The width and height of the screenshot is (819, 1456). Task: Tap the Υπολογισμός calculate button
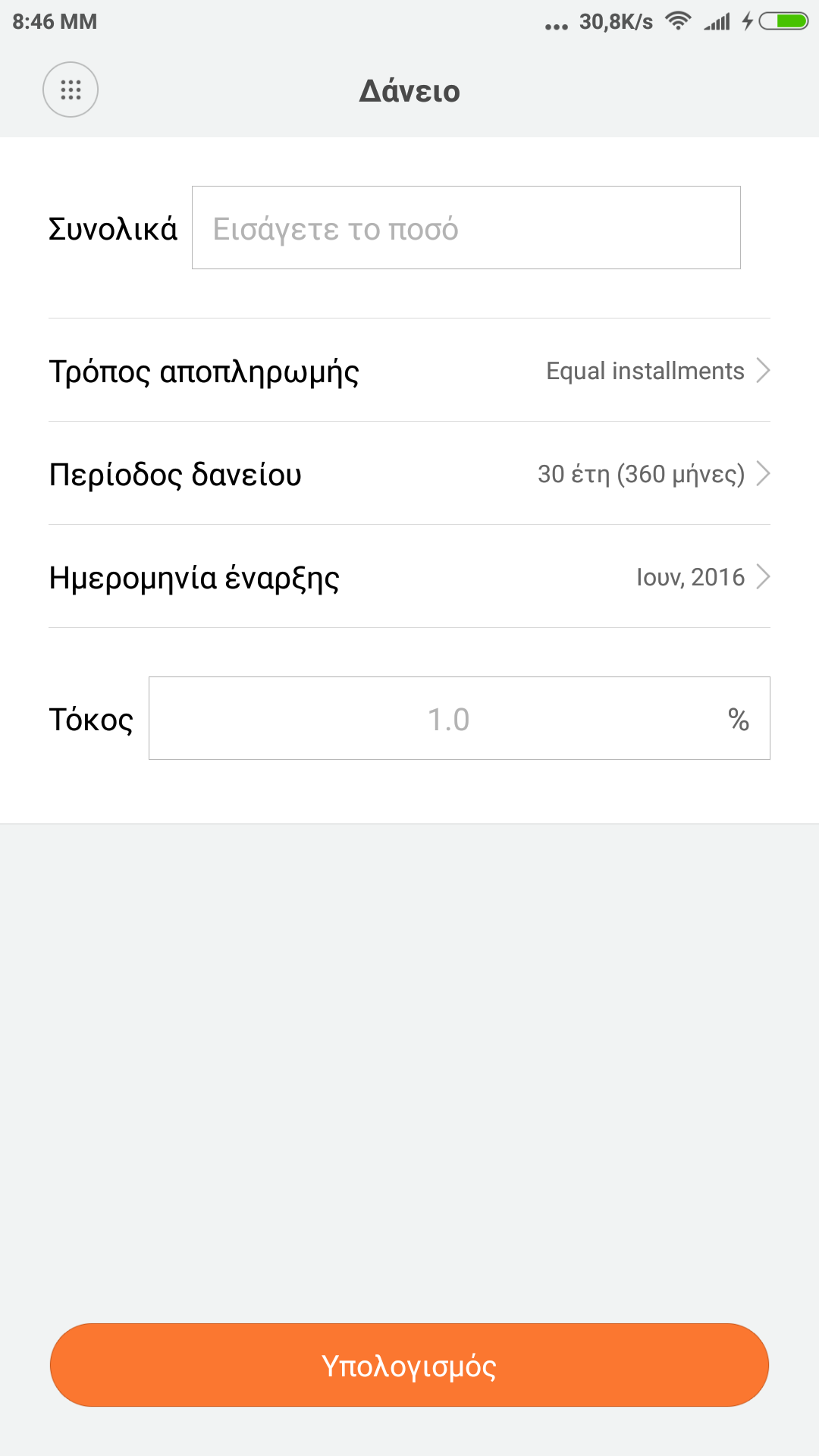coord(409,1365)
